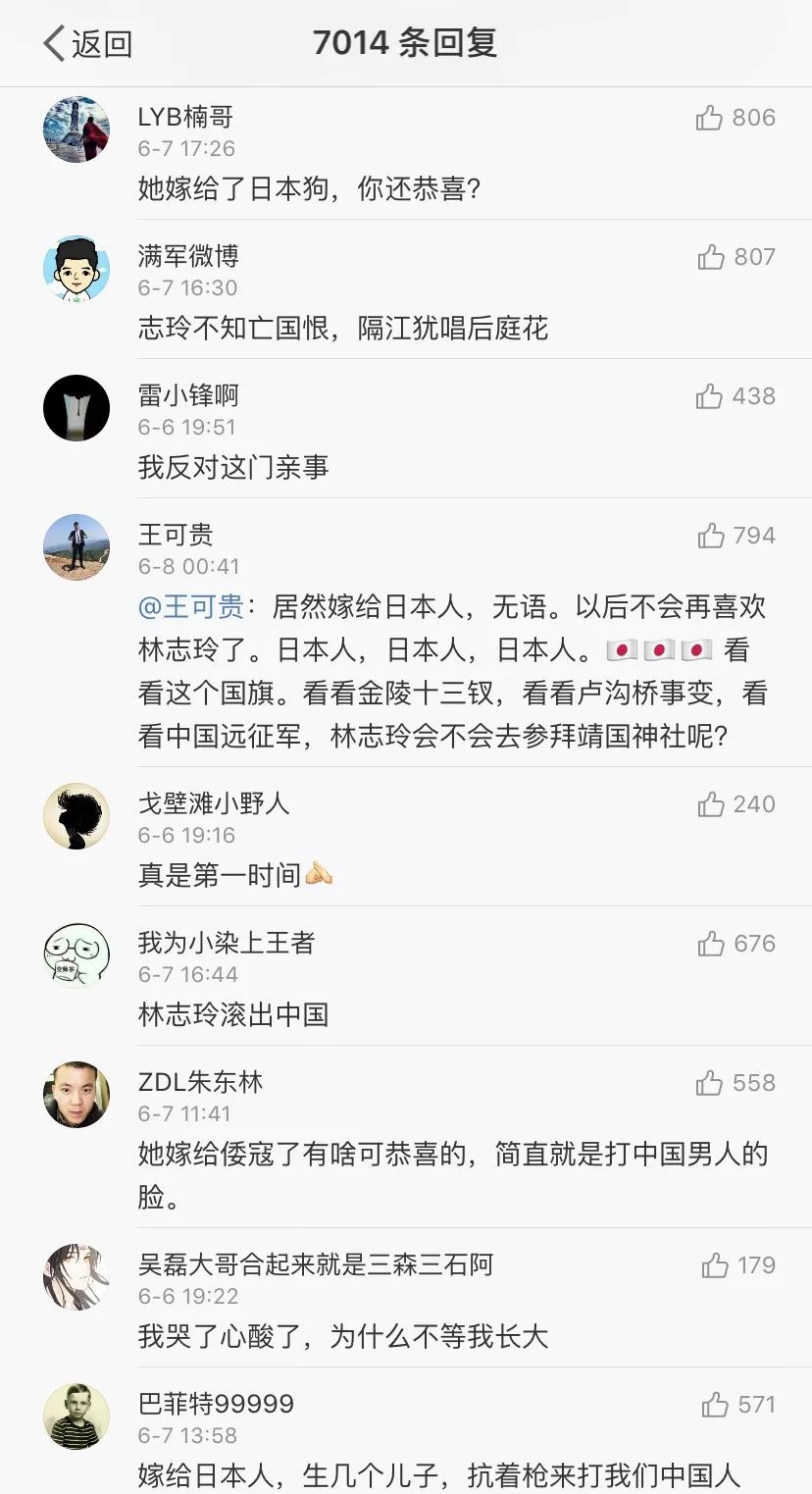Give a thumbs-up to 戈壁滩小野人's comment

711,805
